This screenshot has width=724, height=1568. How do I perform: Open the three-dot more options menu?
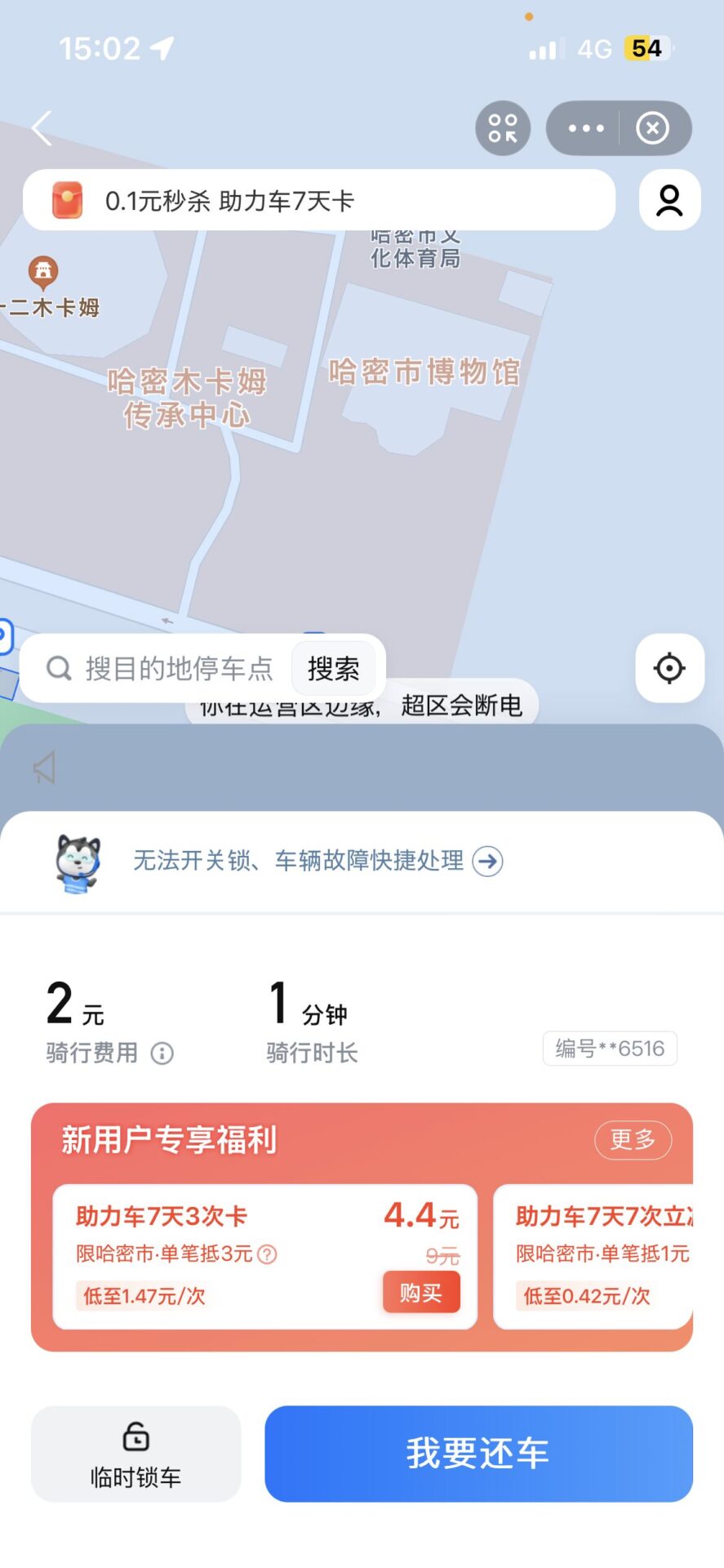586,128
